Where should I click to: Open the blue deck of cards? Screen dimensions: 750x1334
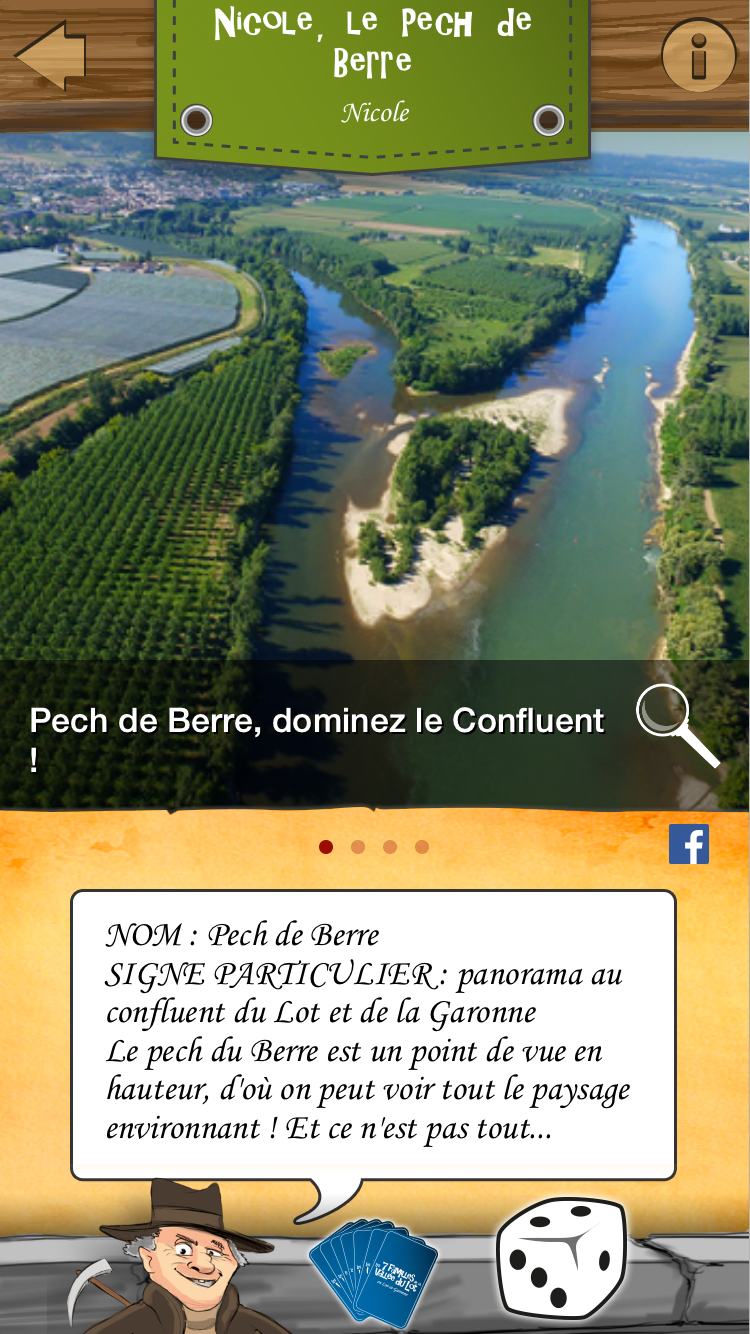[372, 1271]
